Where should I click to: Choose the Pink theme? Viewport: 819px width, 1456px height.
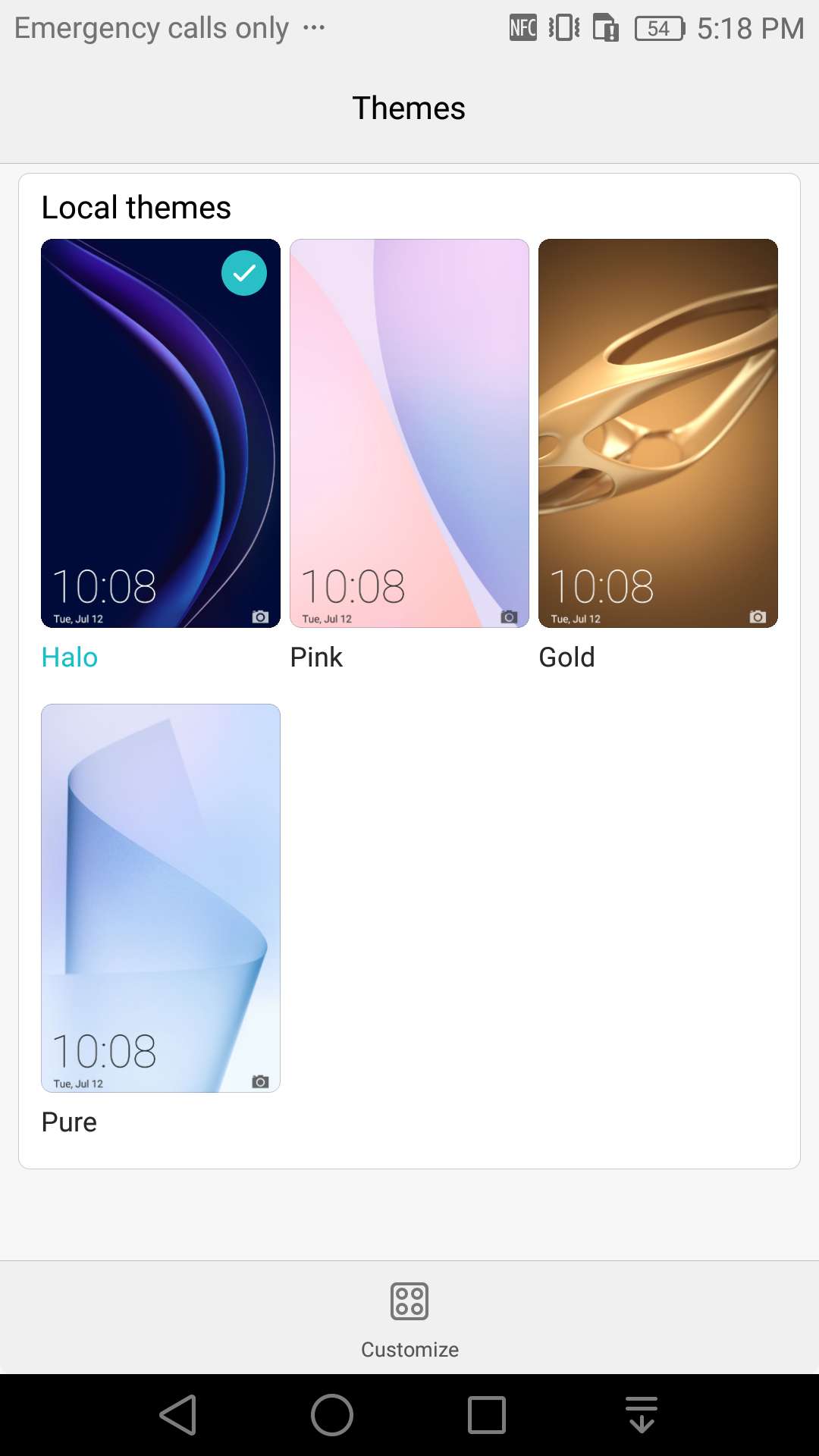409,433
